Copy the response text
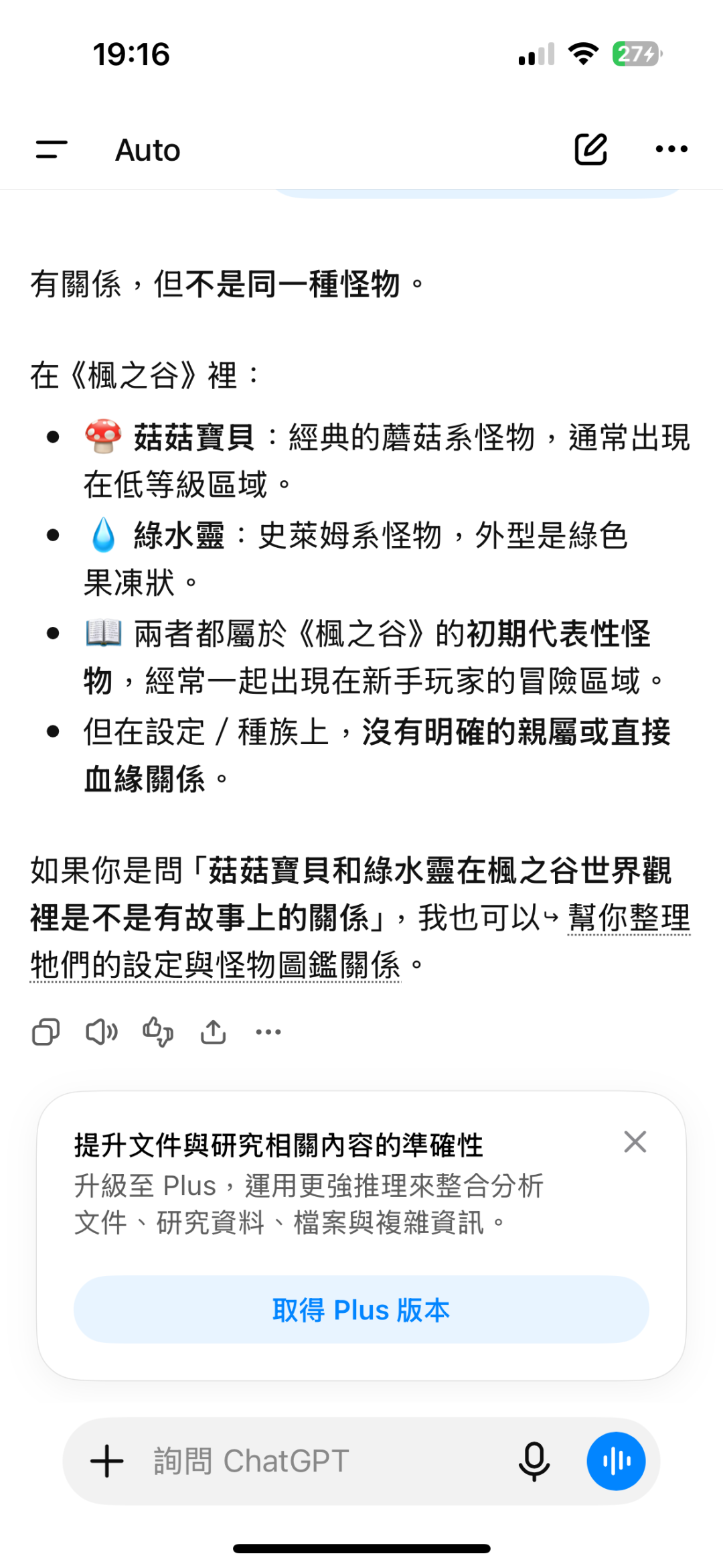 [x=46, y=1031]
